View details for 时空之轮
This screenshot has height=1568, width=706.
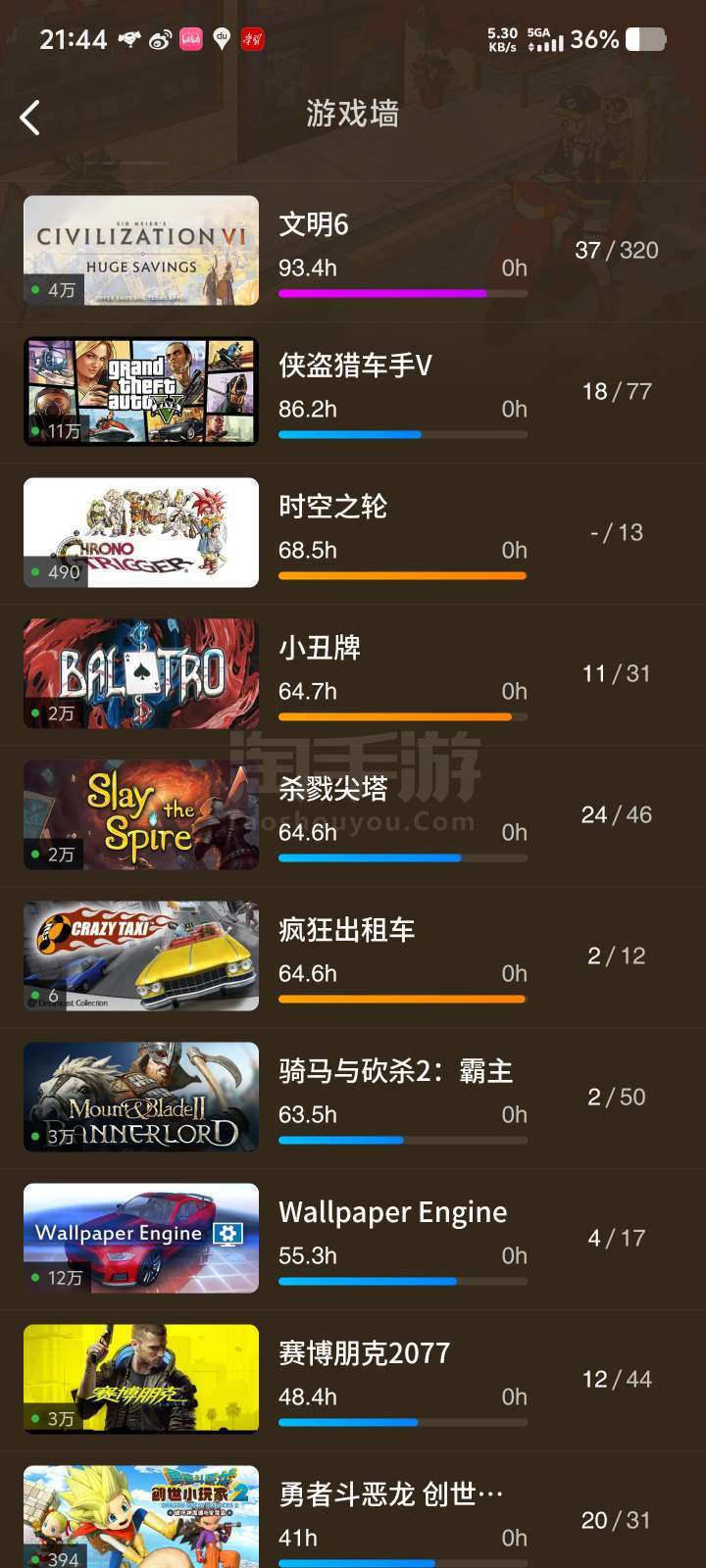pyautogui.click(x=353, y=533)
